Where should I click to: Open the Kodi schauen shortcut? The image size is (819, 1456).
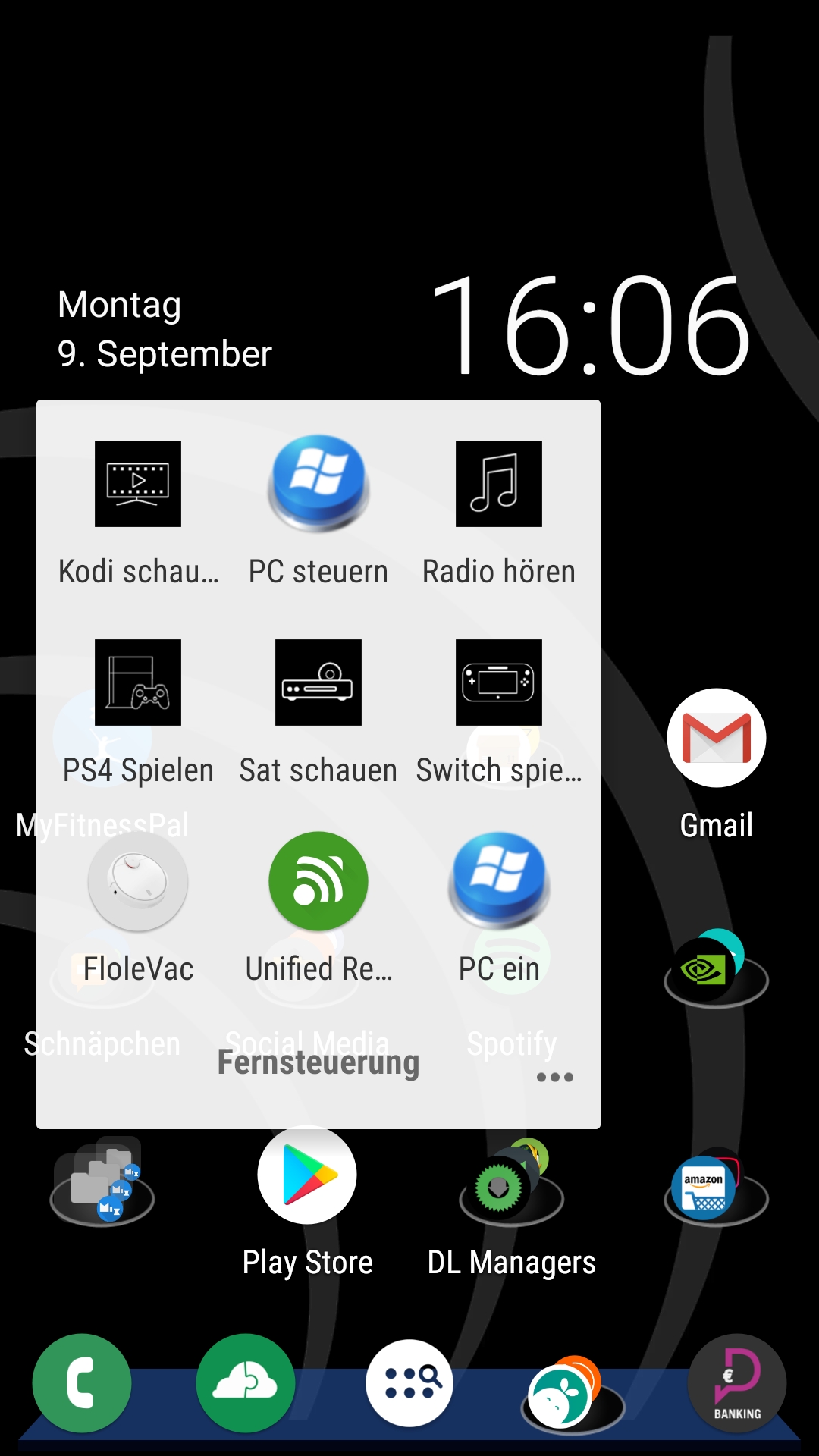tap(137, 484)
